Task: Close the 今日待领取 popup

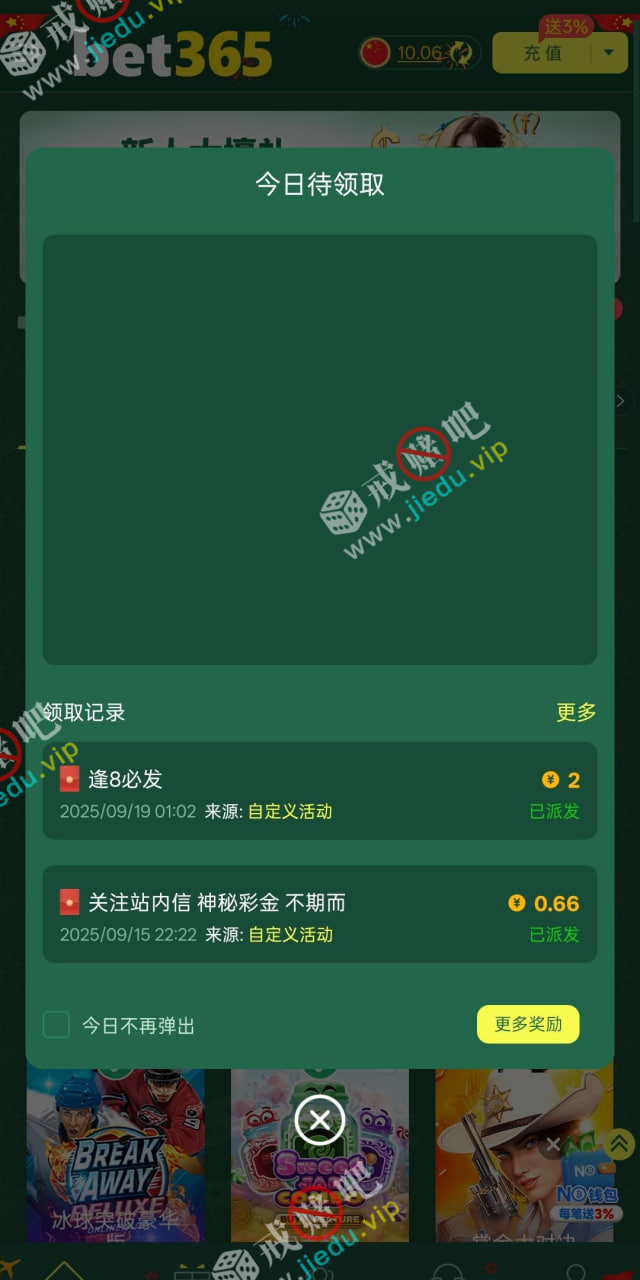Action: tap(320, 1120)
